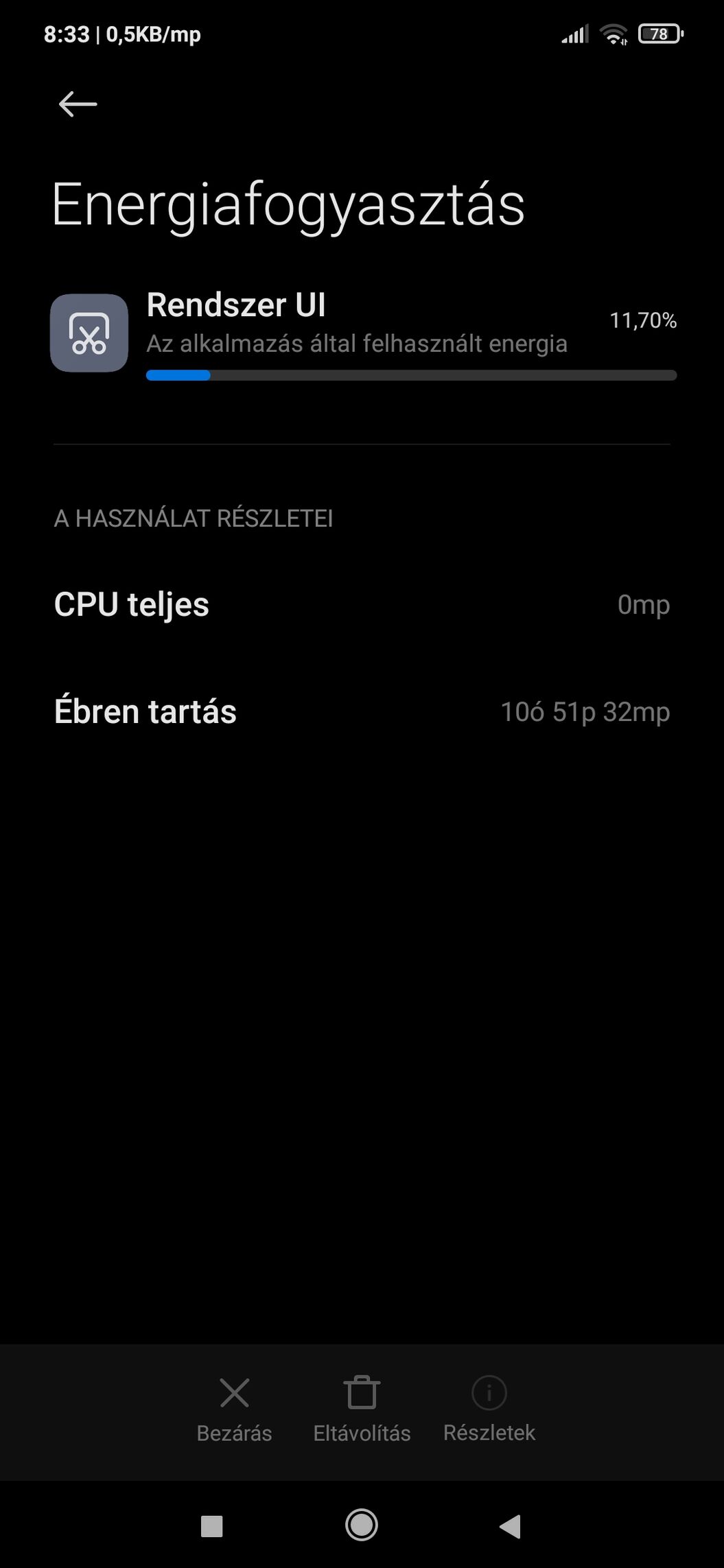Go back using the top arrow
The height and width of the screenshot is (1568, 724).
pos(78,104)
